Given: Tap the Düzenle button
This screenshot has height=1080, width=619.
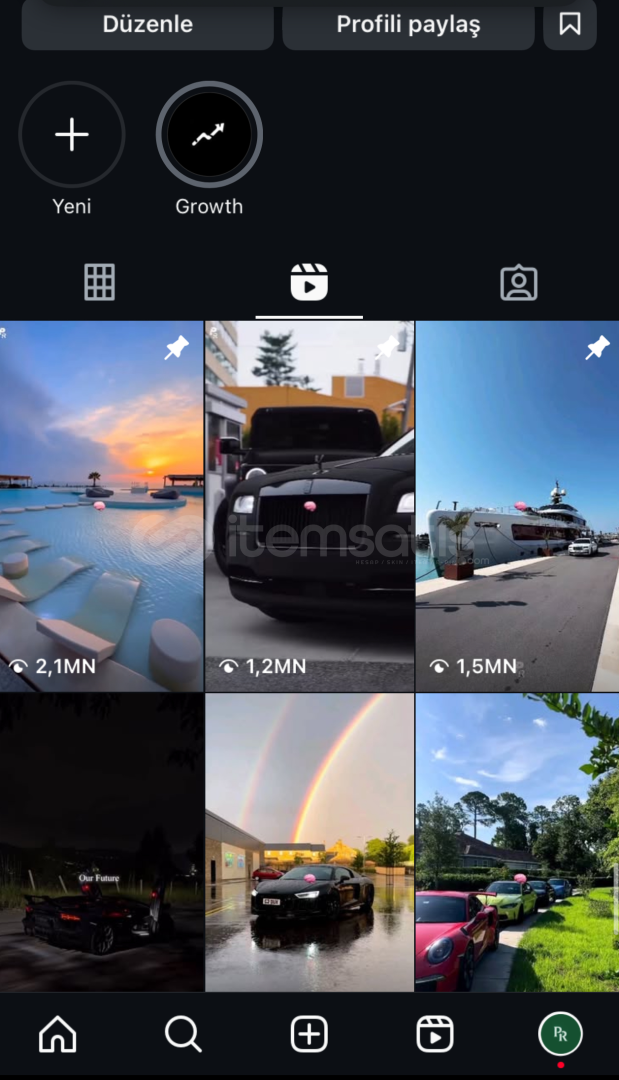Looking at the screenshot, I should 147,25.
